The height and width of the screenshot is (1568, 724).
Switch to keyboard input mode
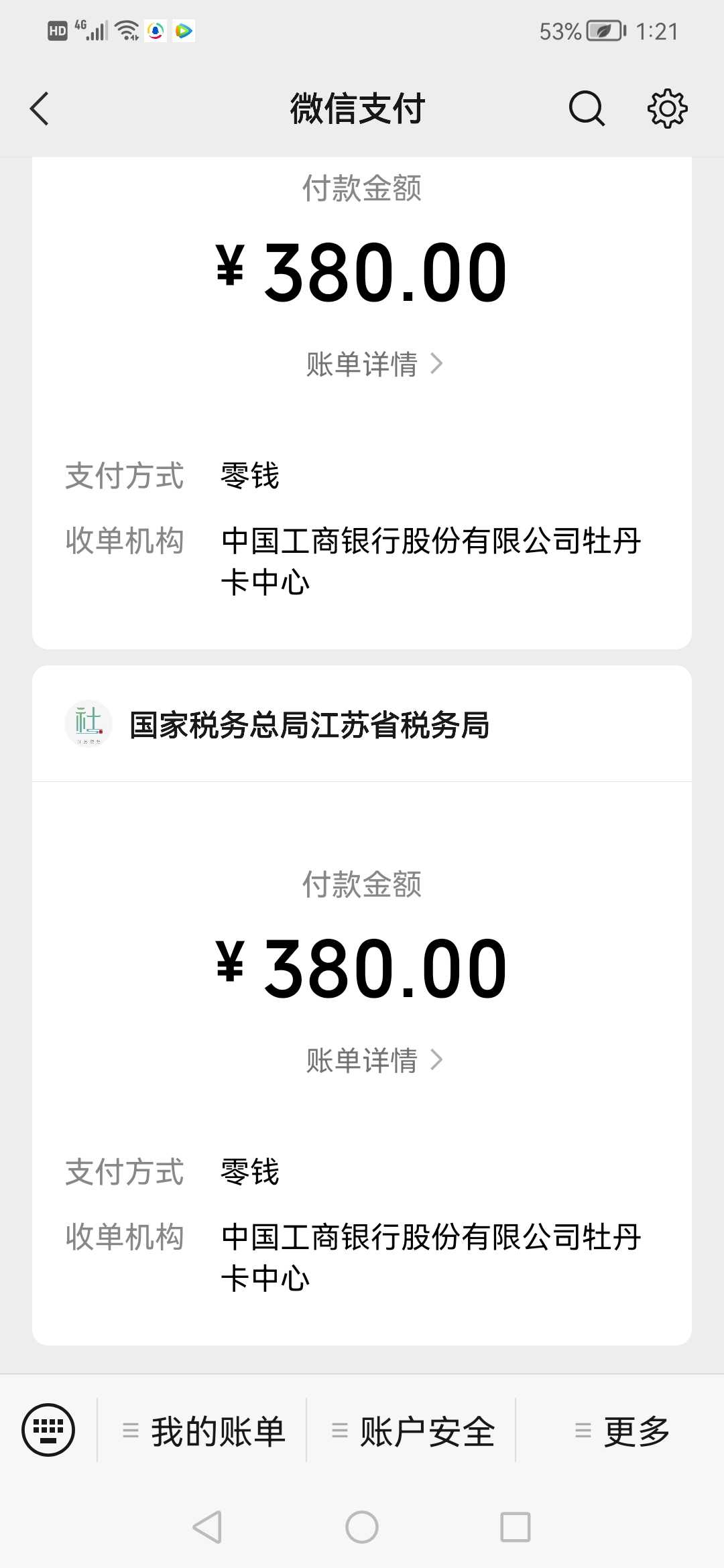pos(48,1430)
